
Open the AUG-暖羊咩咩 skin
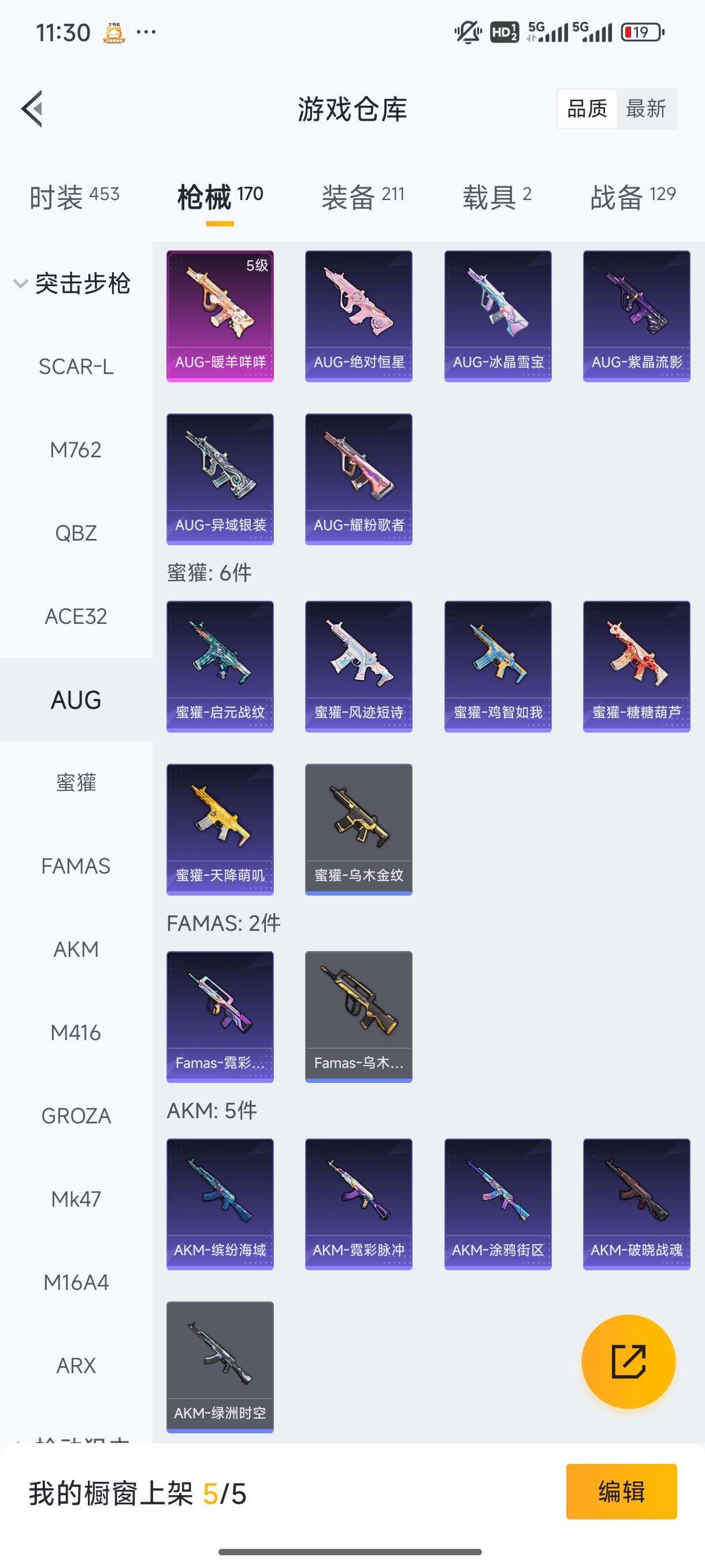coord(220,316)
